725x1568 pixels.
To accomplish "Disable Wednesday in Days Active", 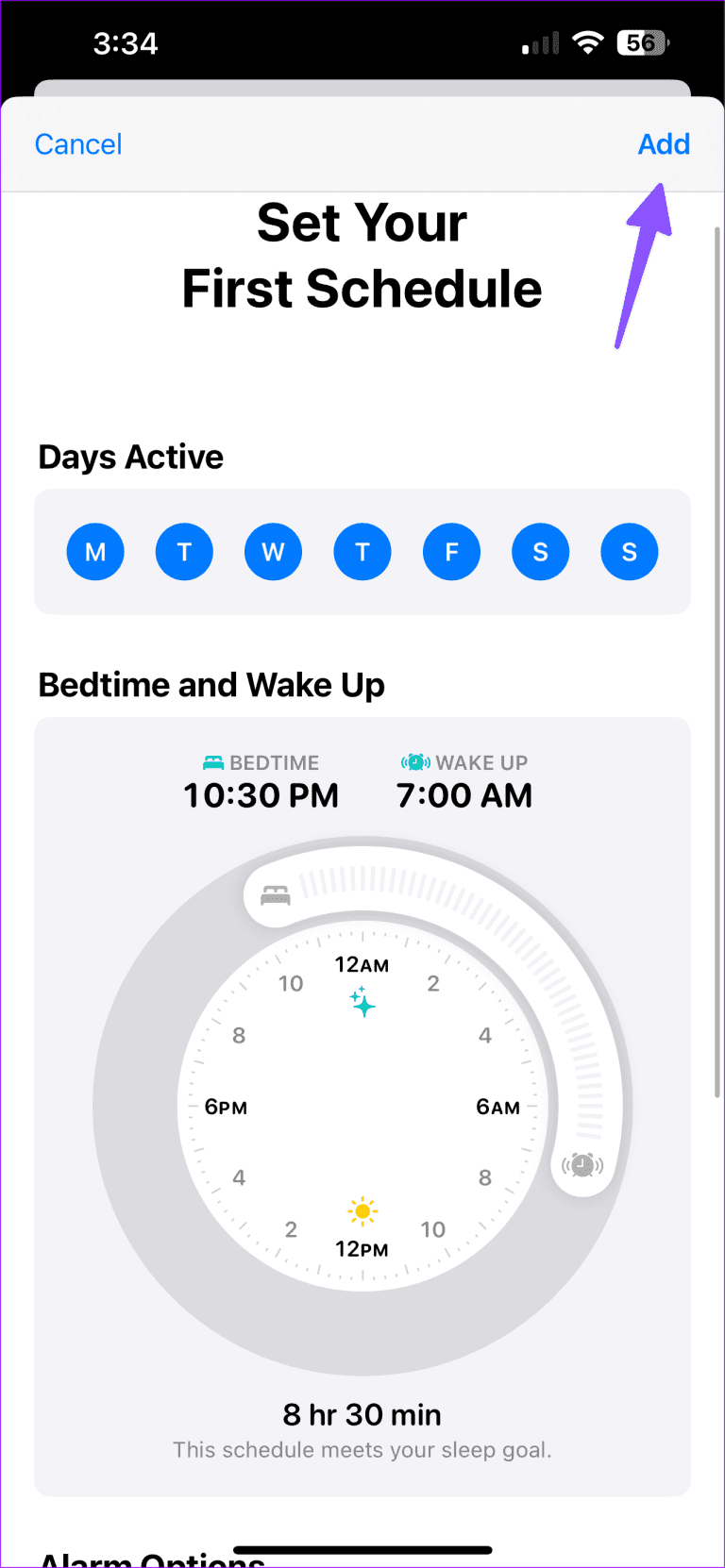I will pyautogui.click(x=273, y=552).
